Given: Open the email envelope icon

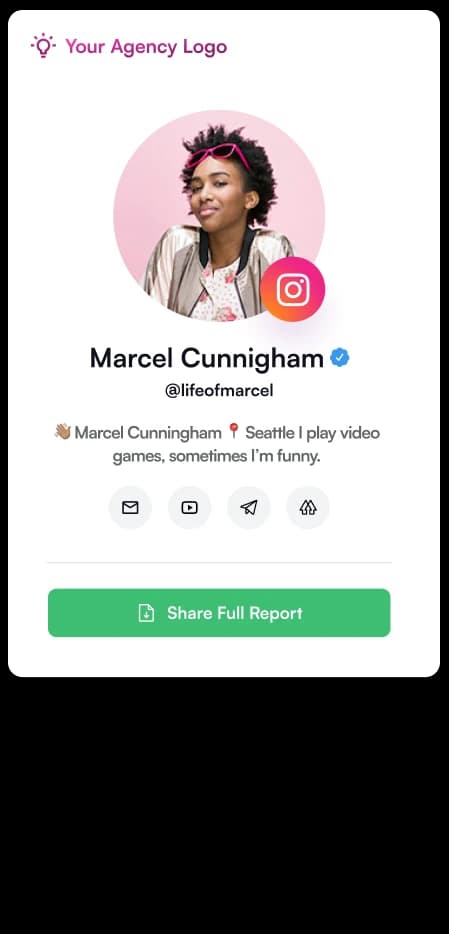Looking at the screenshot, I should [x=130, y=508].
